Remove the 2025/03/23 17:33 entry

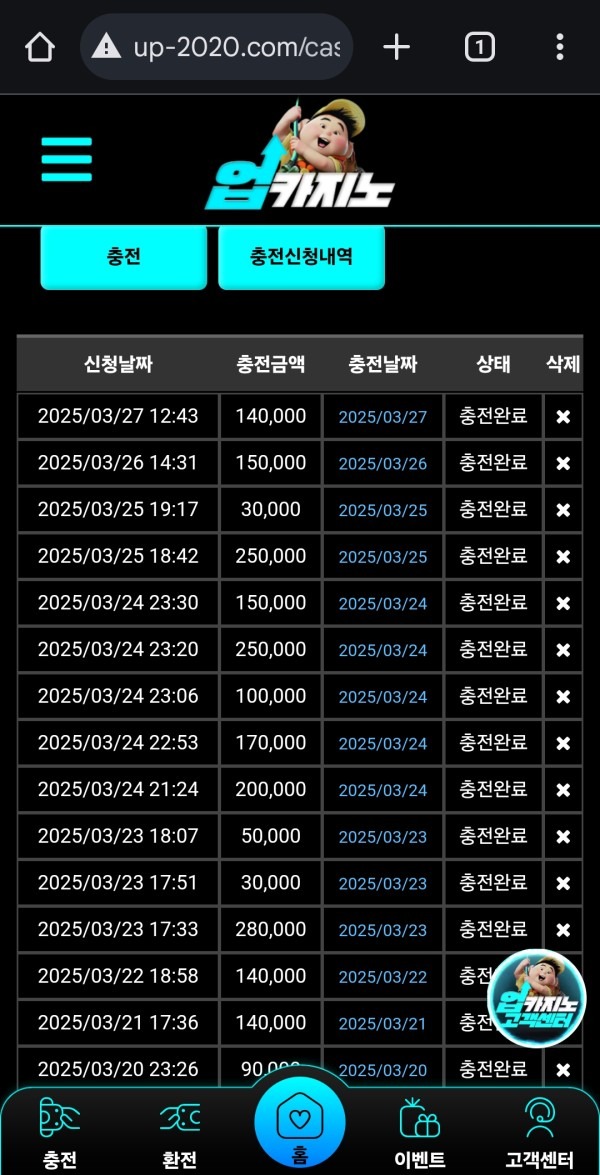point(563,930)
